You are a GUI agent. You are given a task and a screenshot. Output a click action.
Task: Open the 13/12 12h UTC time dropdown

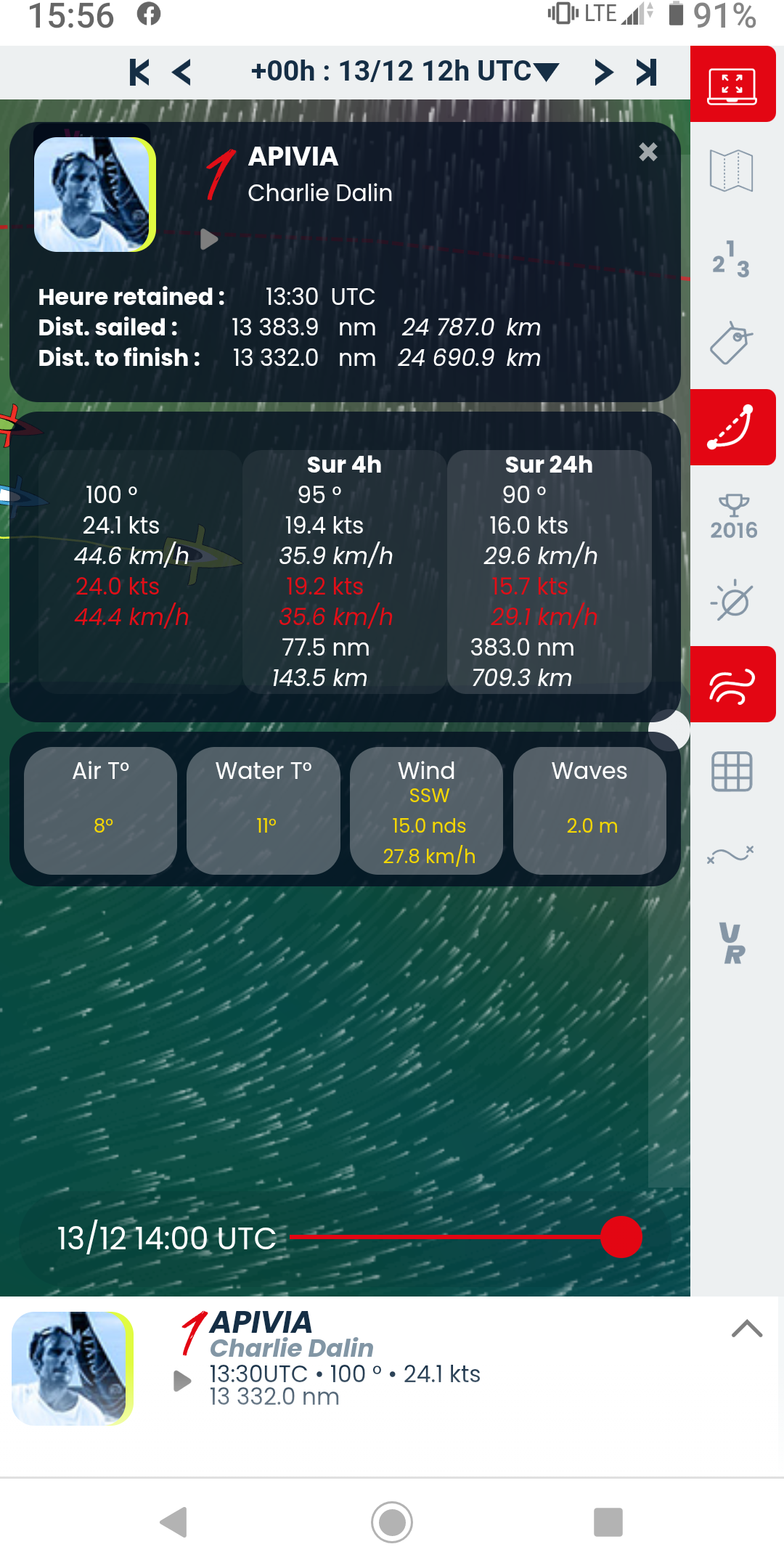[x=405, y=71]
